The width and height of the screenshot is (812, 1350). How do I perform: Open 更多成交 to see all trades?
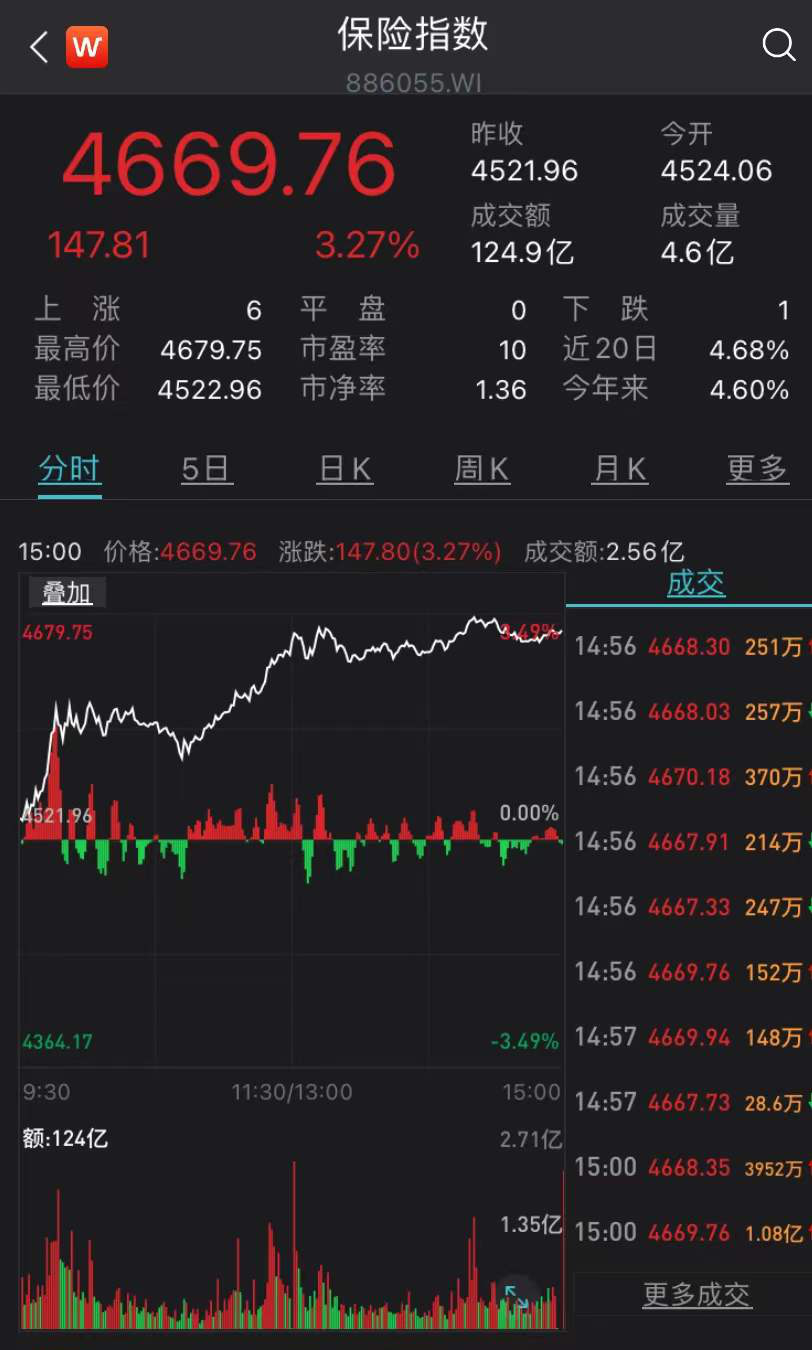coord(697,1294)
